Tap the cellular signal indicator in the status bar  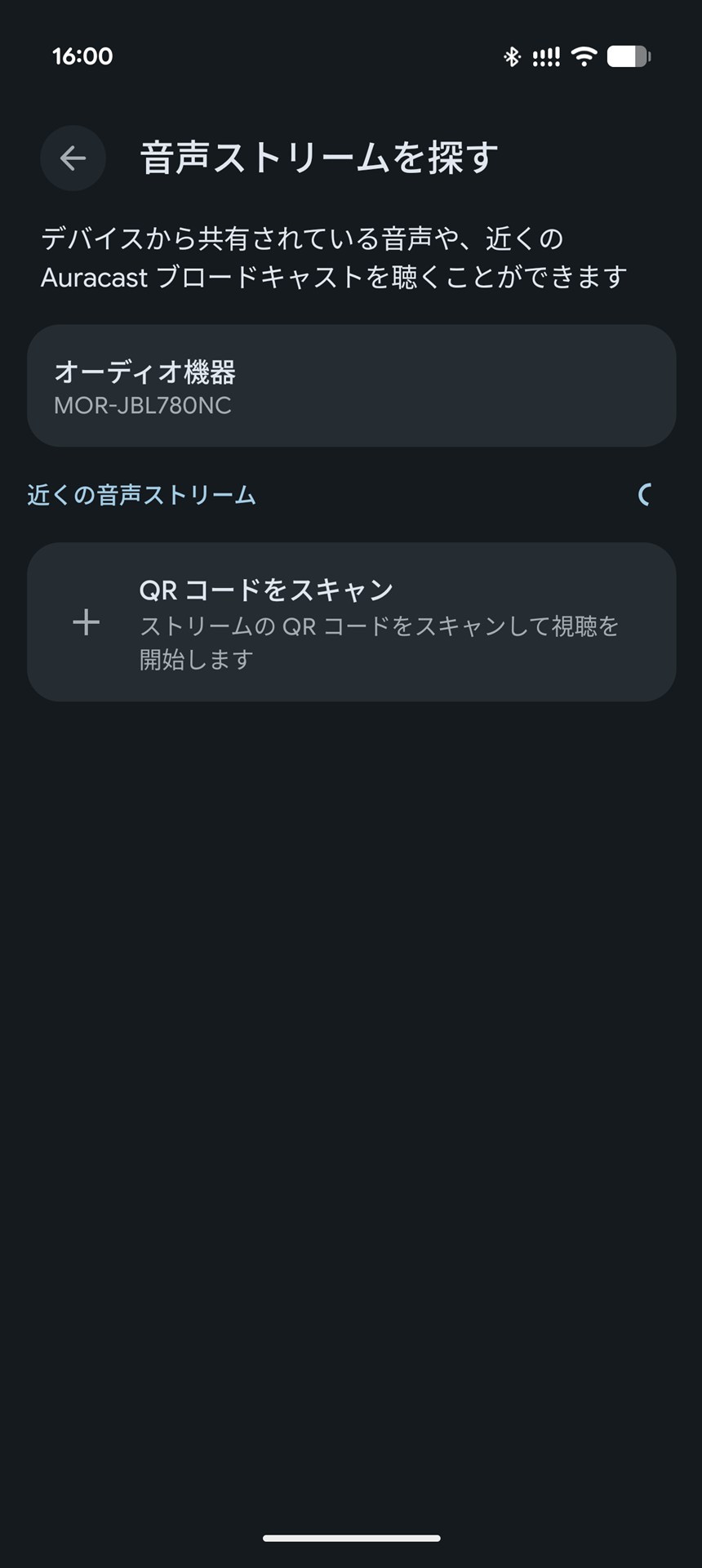(x=545, y=56)
